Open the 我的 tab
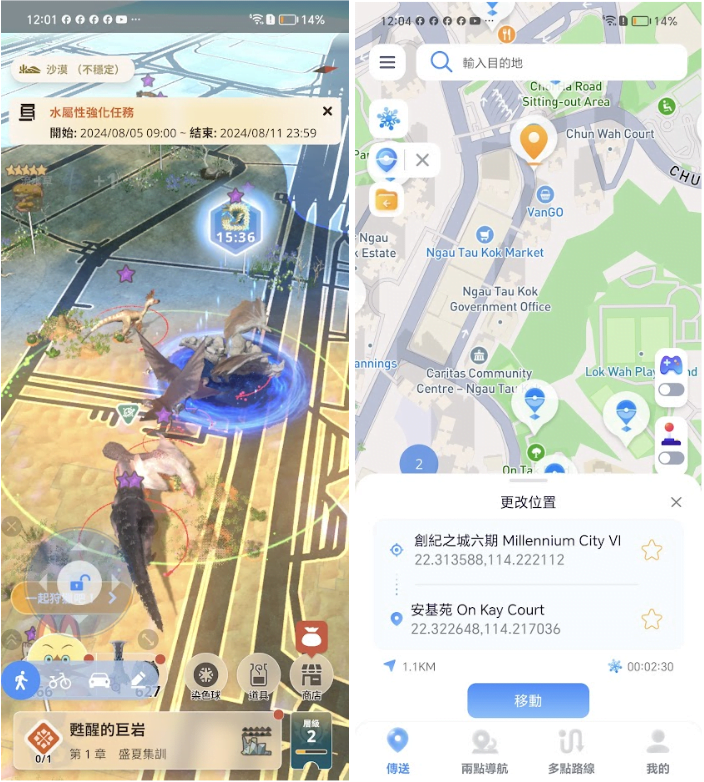Viewport: 704px width, 782px height. click(x=657, y=753)
